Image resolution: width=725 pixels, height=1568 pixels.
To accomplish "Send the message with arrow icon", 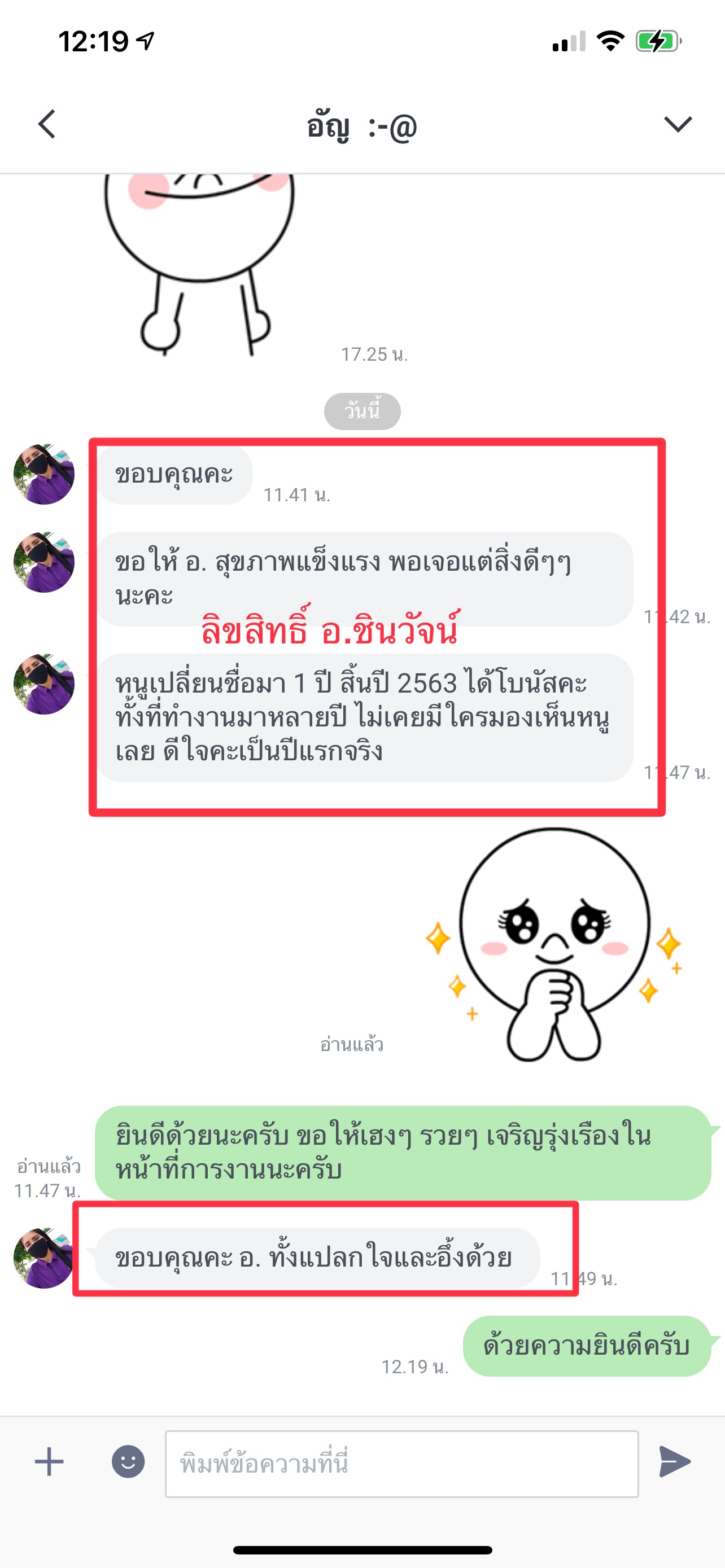I will point(675,1461).
